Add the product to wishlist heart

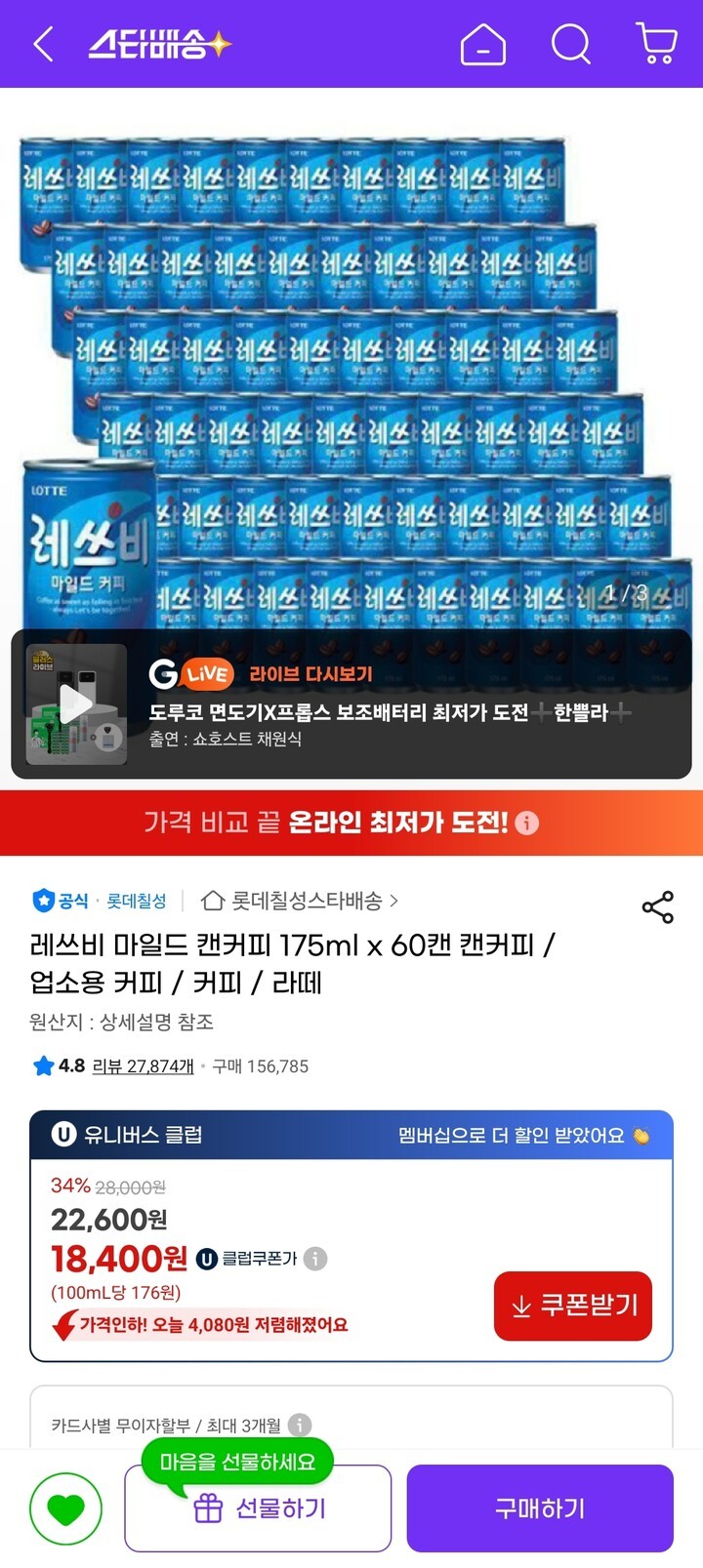tap(65, 1509)
